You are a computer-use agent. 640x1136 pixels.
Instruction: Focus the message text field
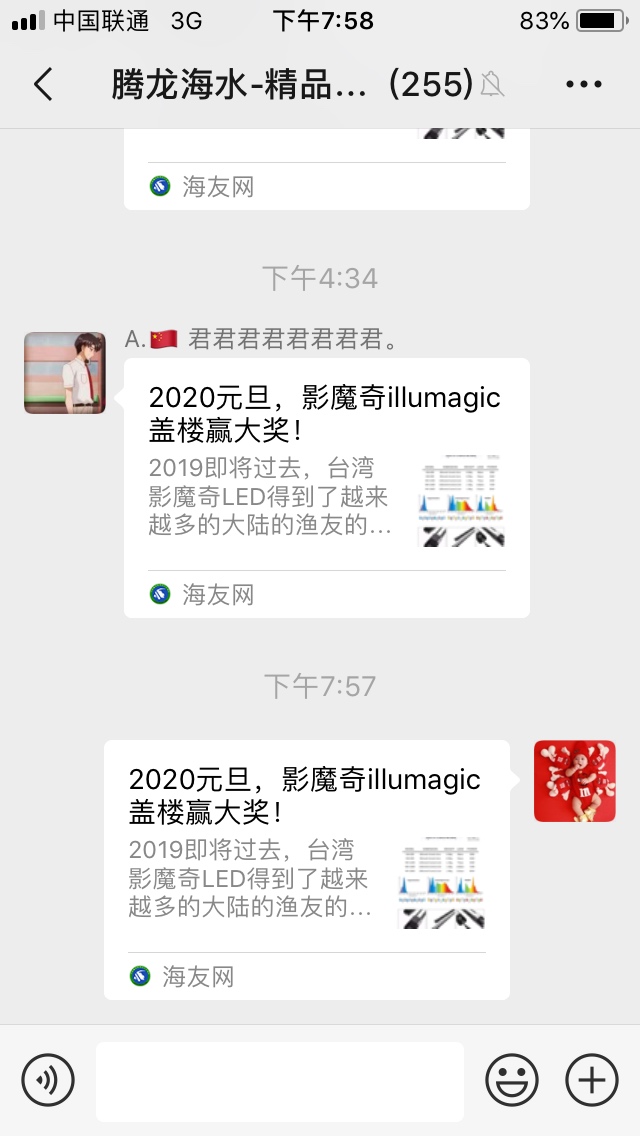[x=280, y=1081]
